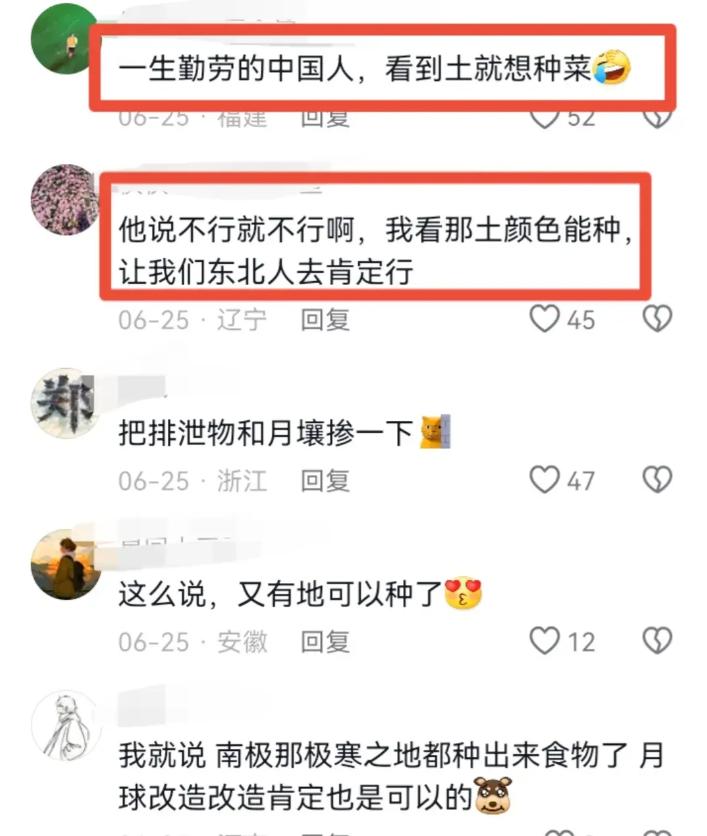
Task: Dislike the Anhui comment 又有地可以种了
Action: click(x=656, y=641)
